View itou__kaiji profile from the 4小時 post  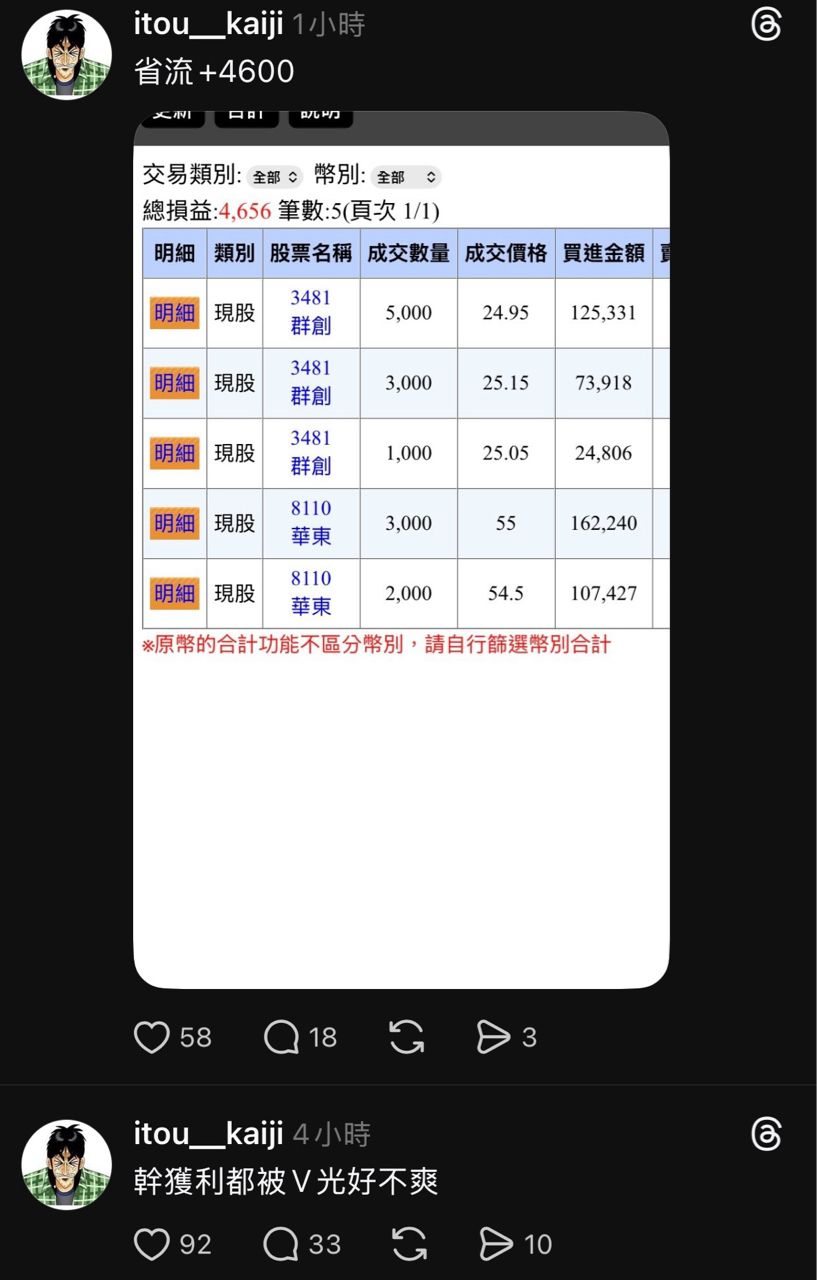click(x=209, y=1133)
